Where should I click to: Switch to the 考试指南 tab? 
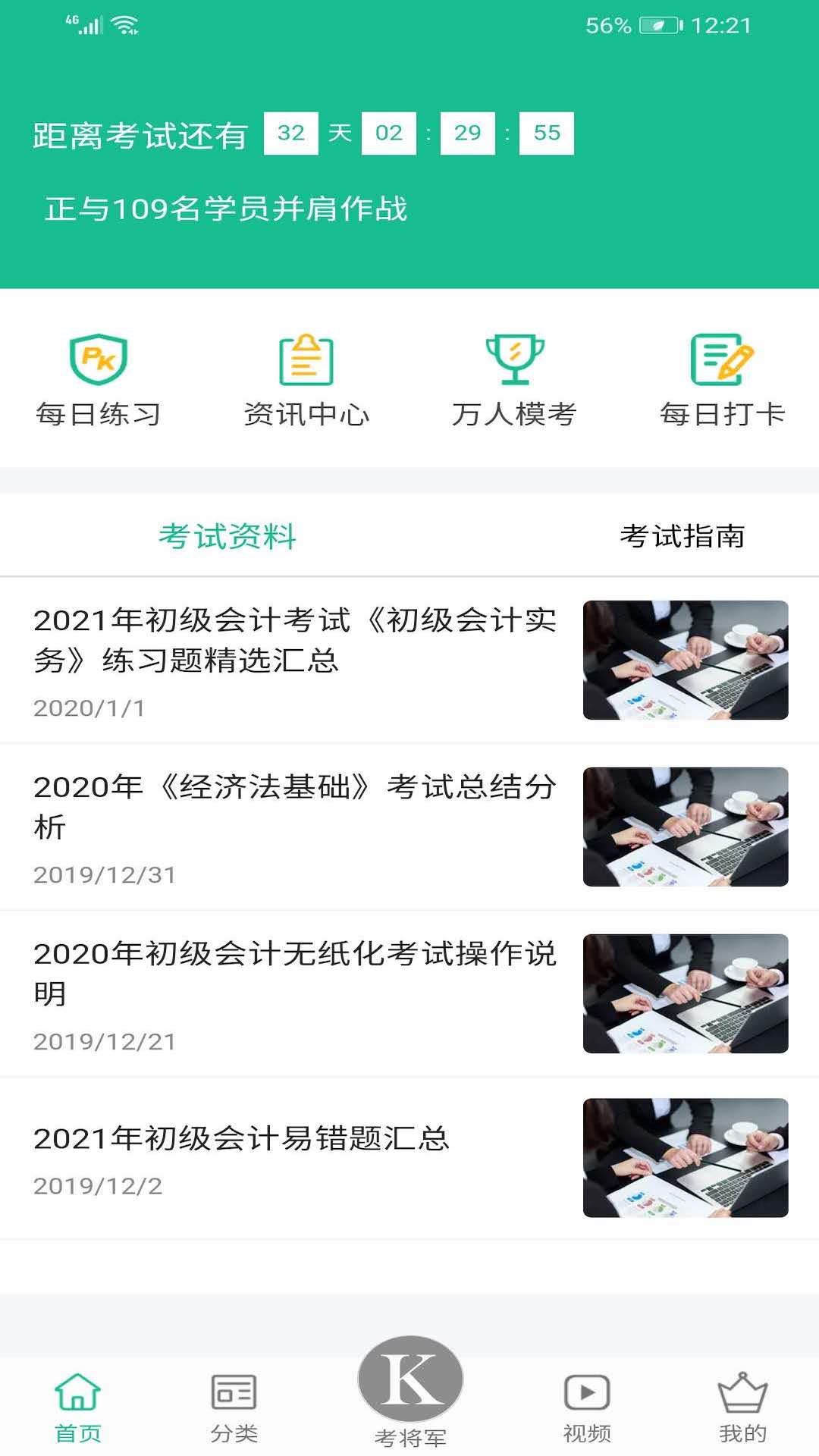tap(682, 536)
